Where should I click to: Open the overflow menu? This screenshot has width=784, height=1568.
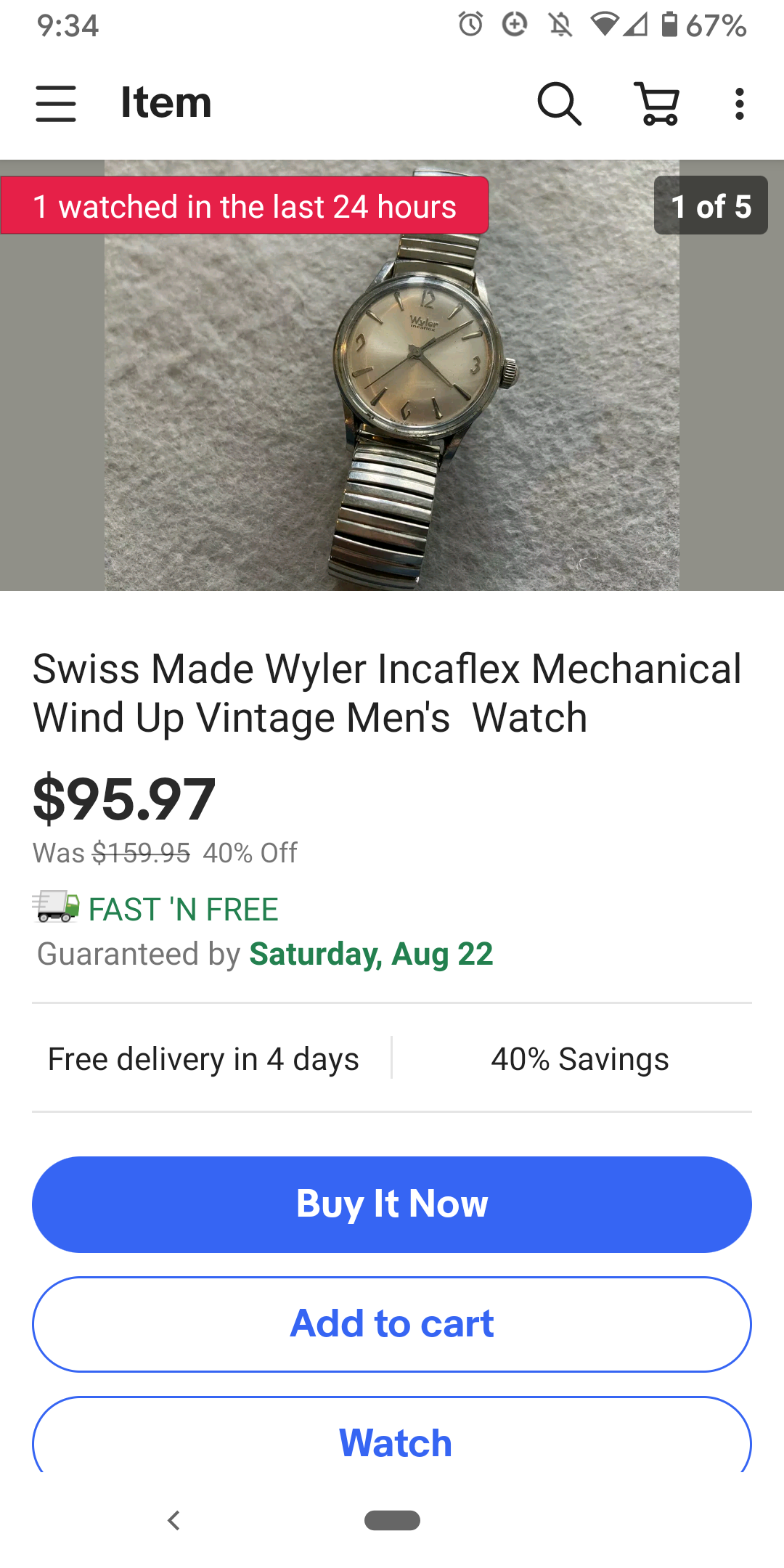(739, 103)
